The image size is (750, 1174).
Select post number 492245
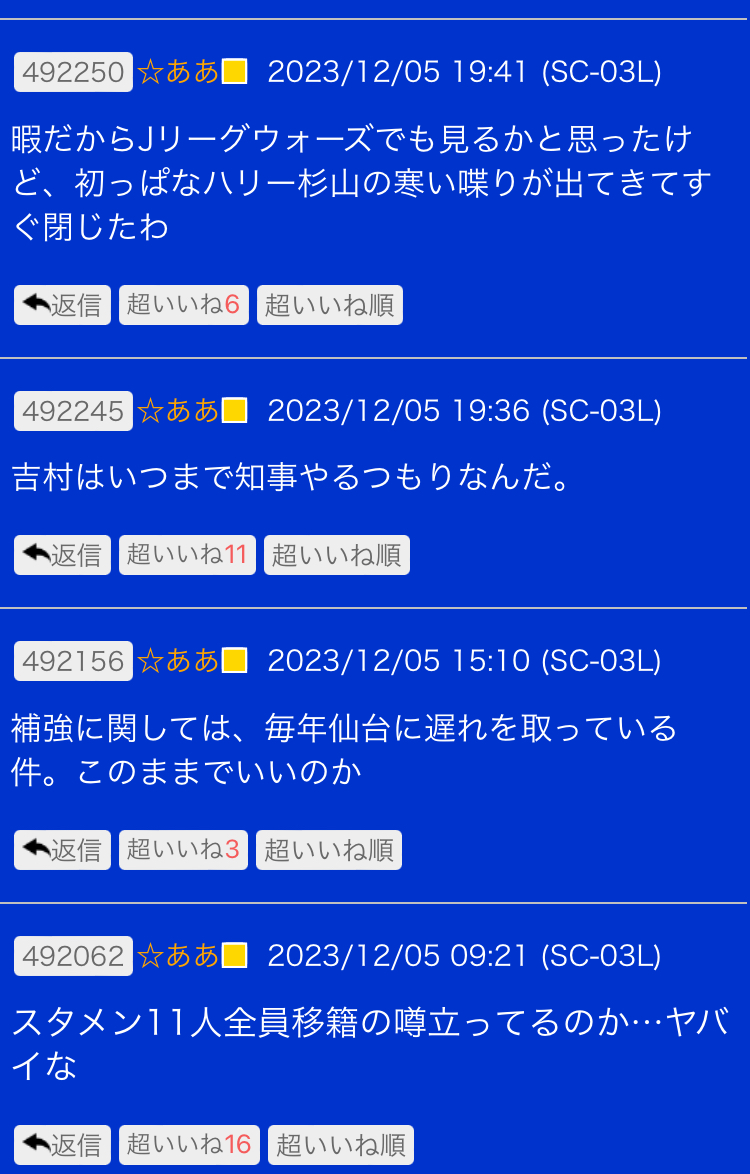(73, 411)
